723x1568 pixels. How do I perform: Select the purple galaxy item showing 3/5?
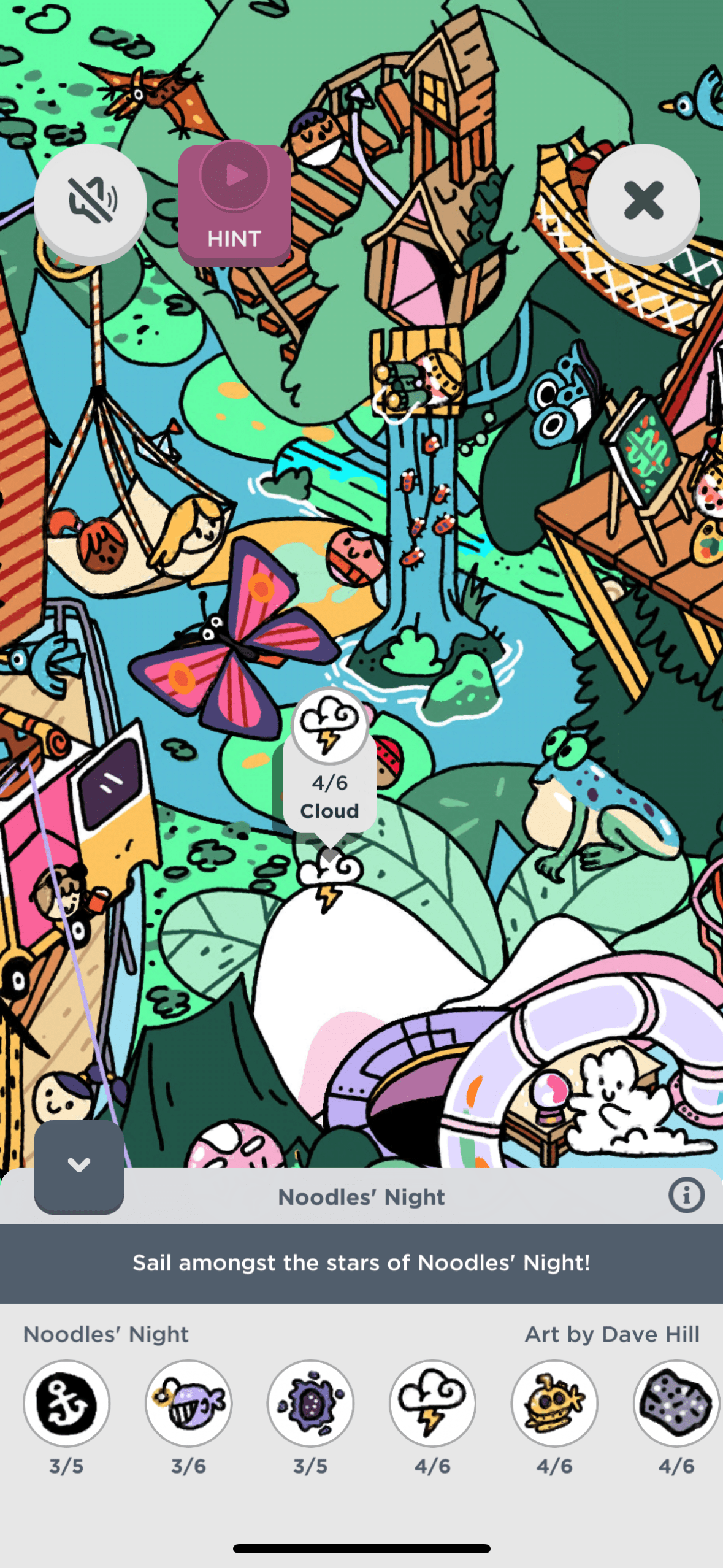point(310,1403)
